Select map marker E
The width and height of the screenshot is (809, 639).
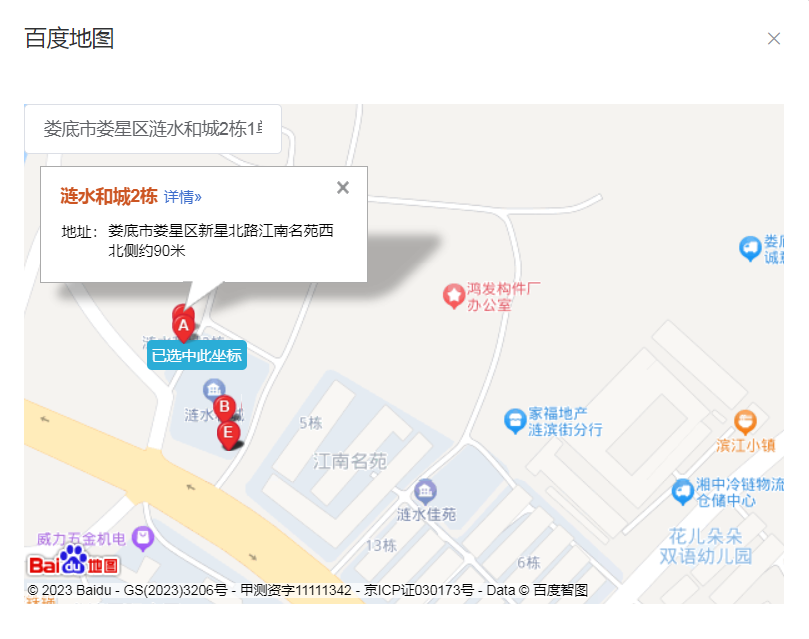point(228,433)
